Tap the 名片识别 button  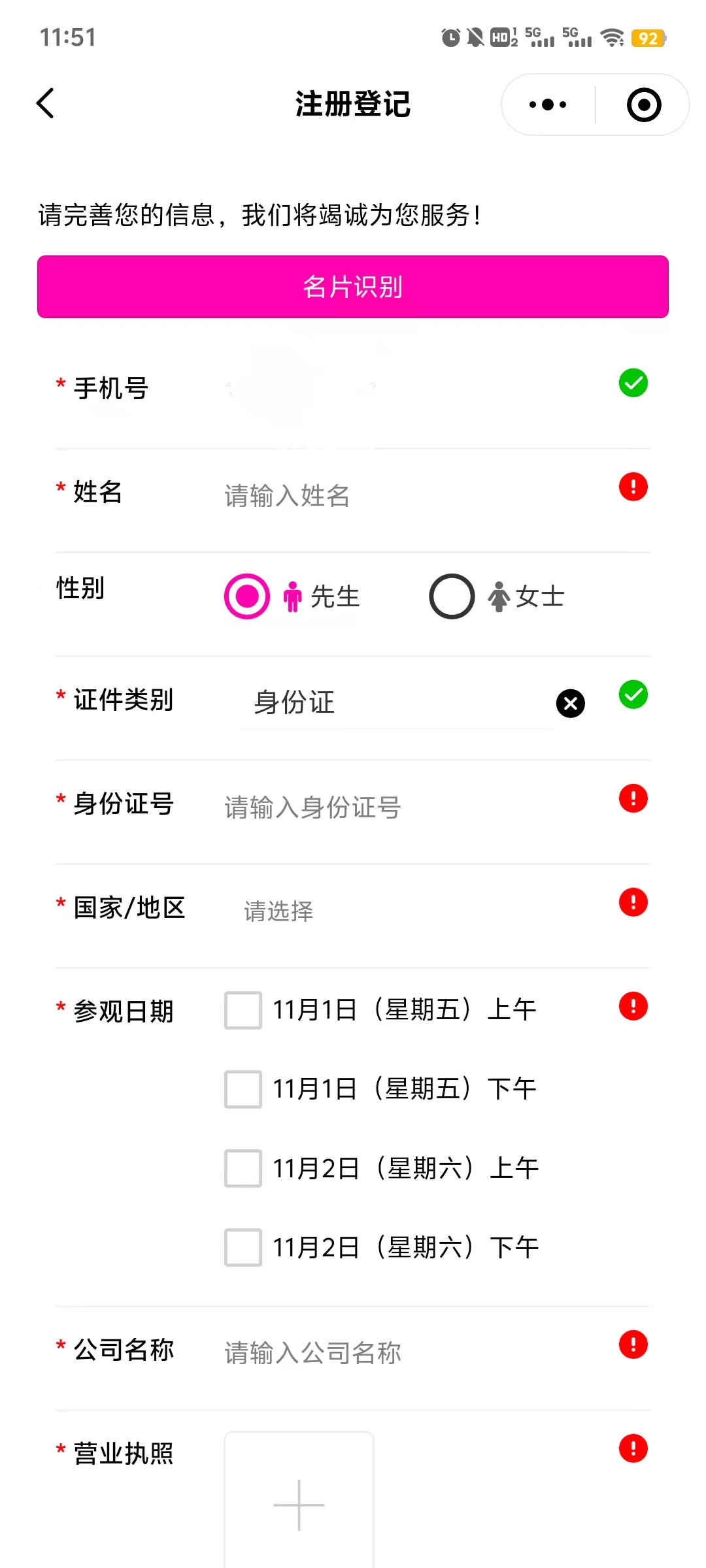click(x=353, y=286)
